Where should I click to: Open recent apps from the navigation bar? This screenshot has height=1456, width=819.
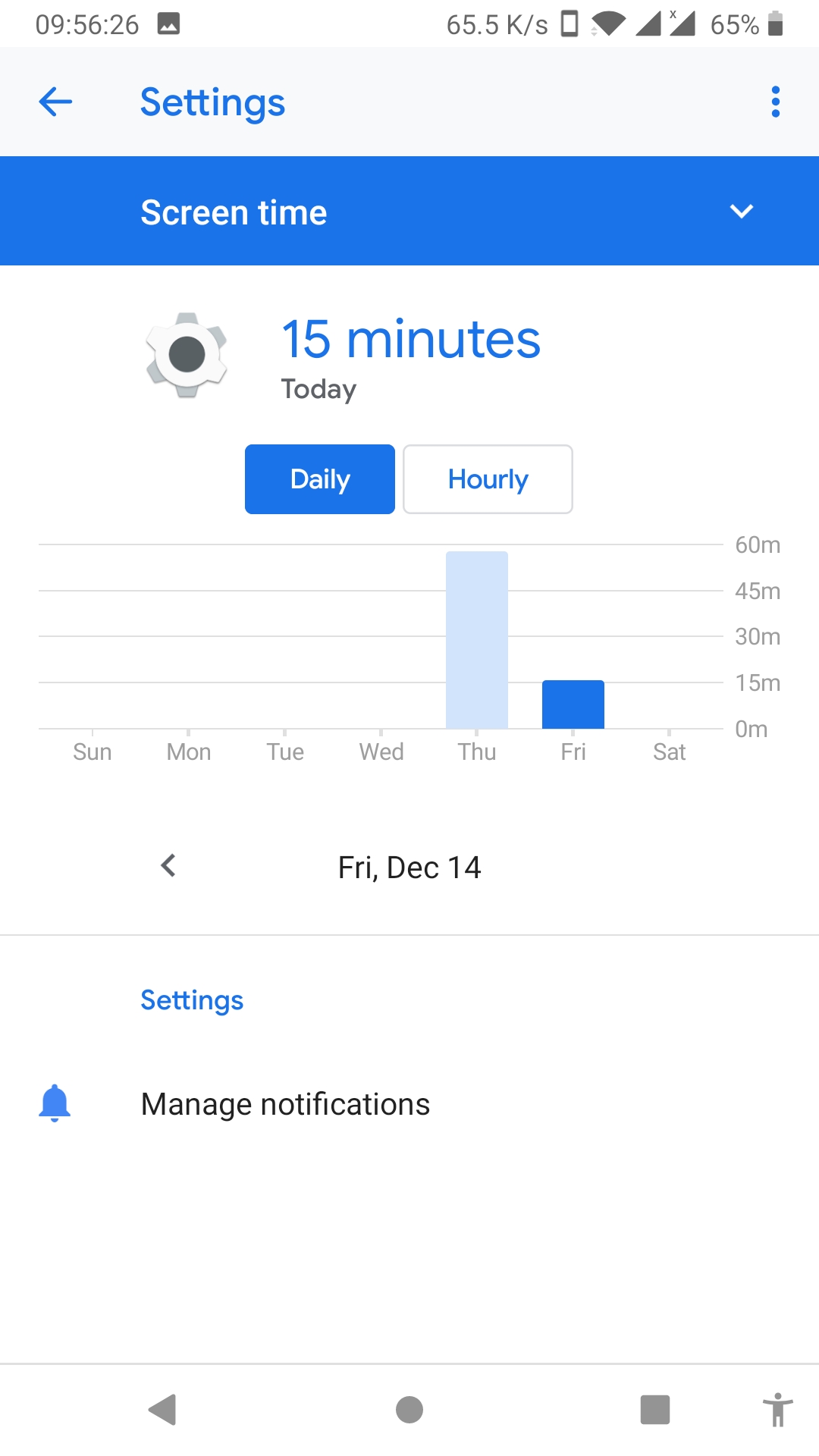655,1410
